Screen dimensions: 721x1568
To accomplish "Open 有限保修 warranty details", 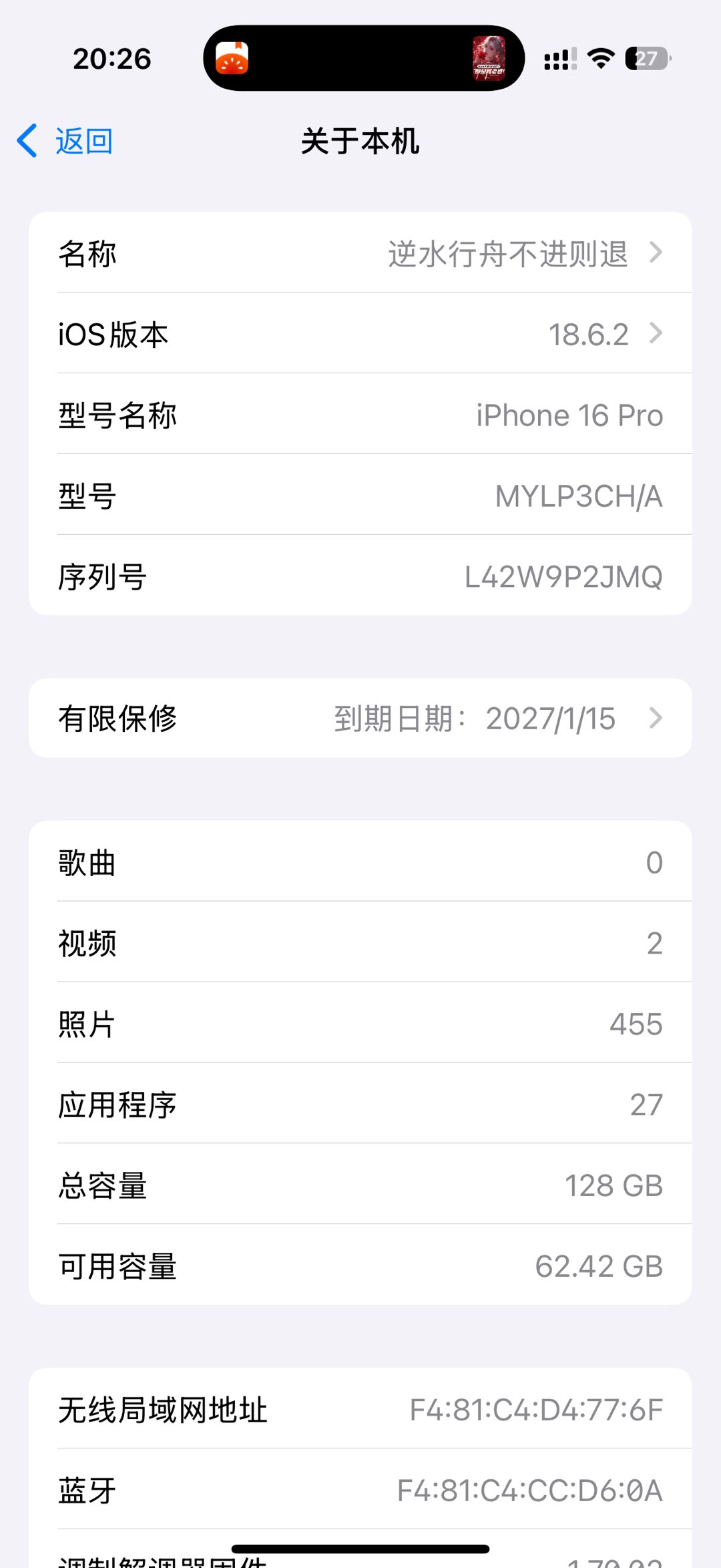I will pyautogui.click(x=360, y=719).
